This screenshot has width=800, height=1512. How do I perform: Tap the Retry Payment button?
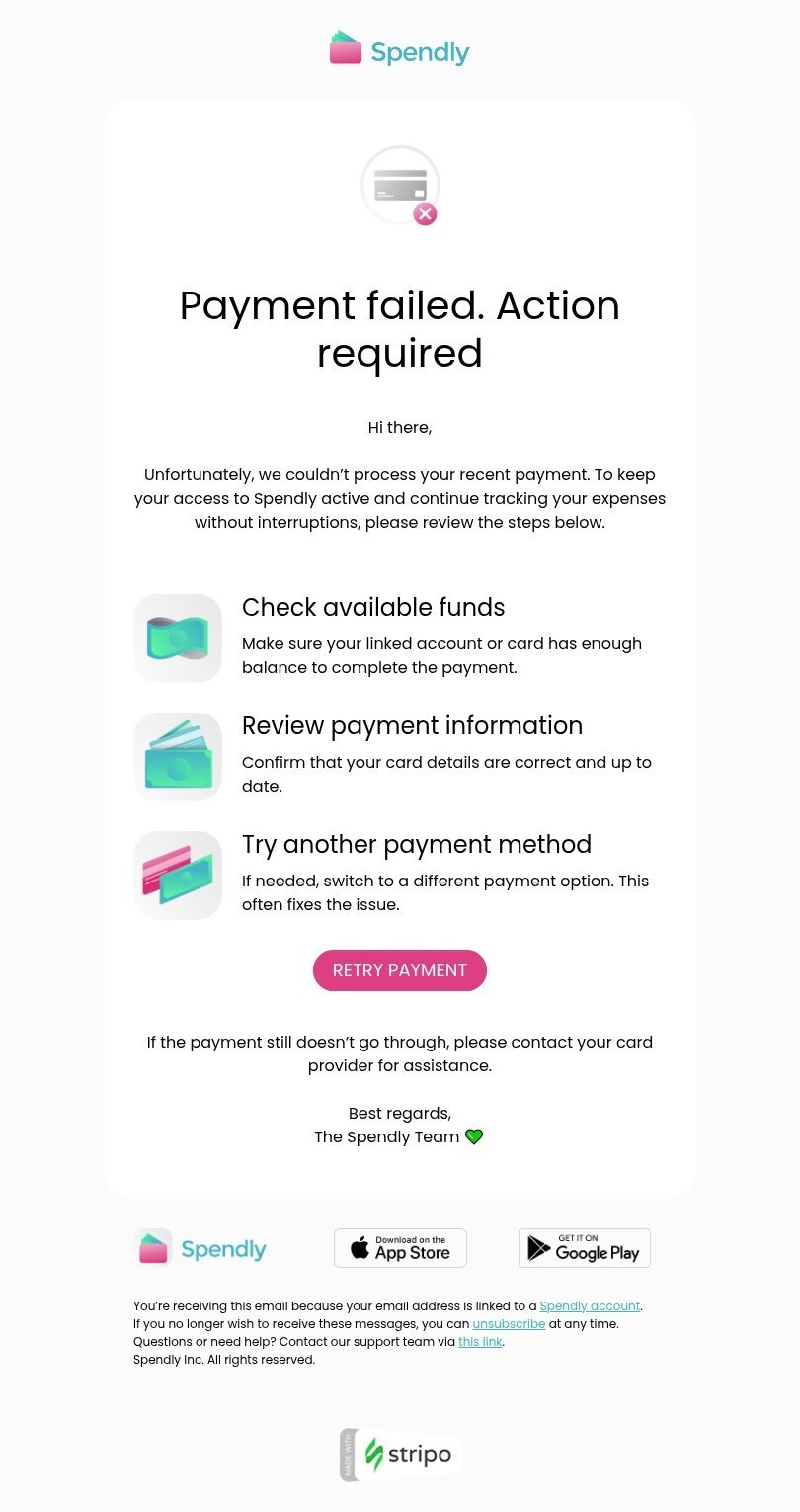coord(399,970)
